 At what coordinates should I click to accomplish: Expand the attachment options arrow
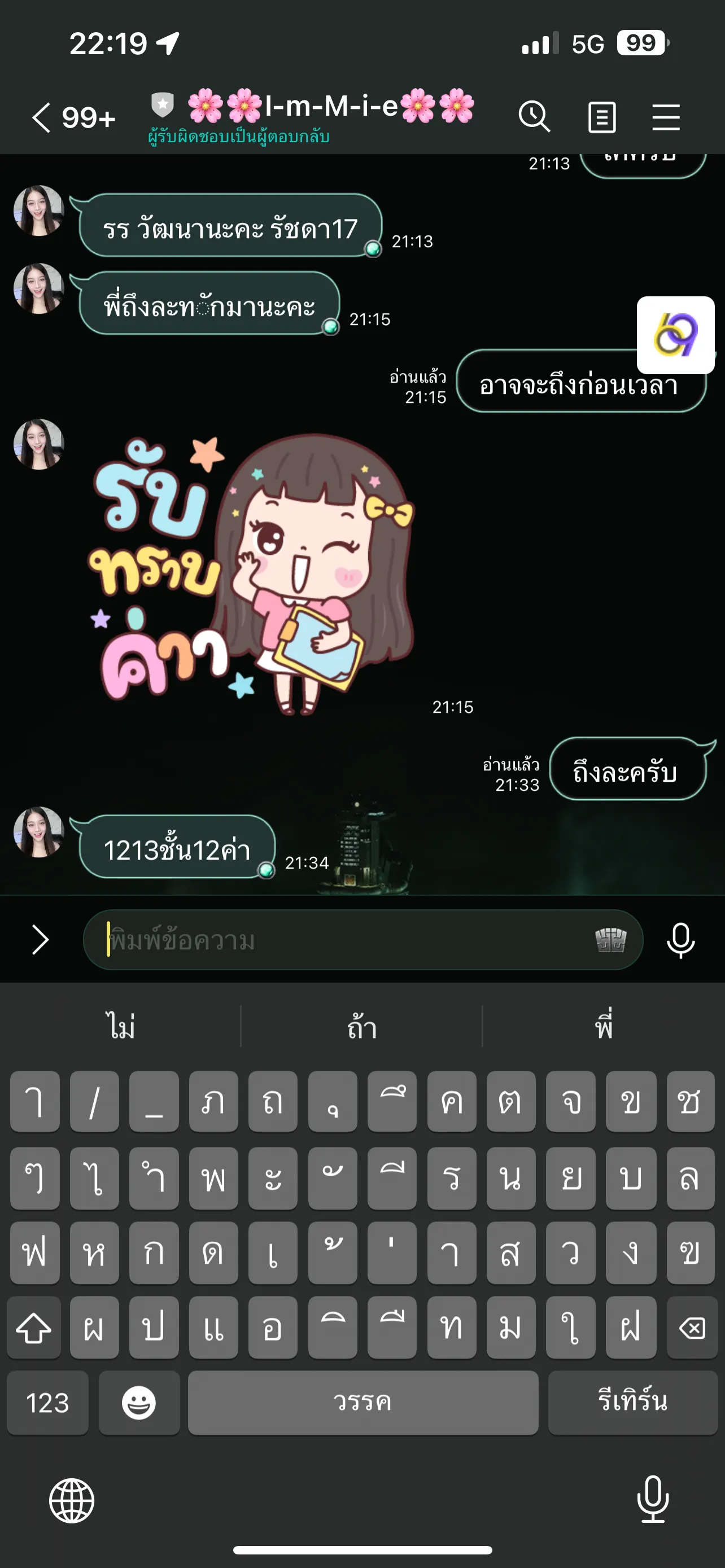click(40, 939)
